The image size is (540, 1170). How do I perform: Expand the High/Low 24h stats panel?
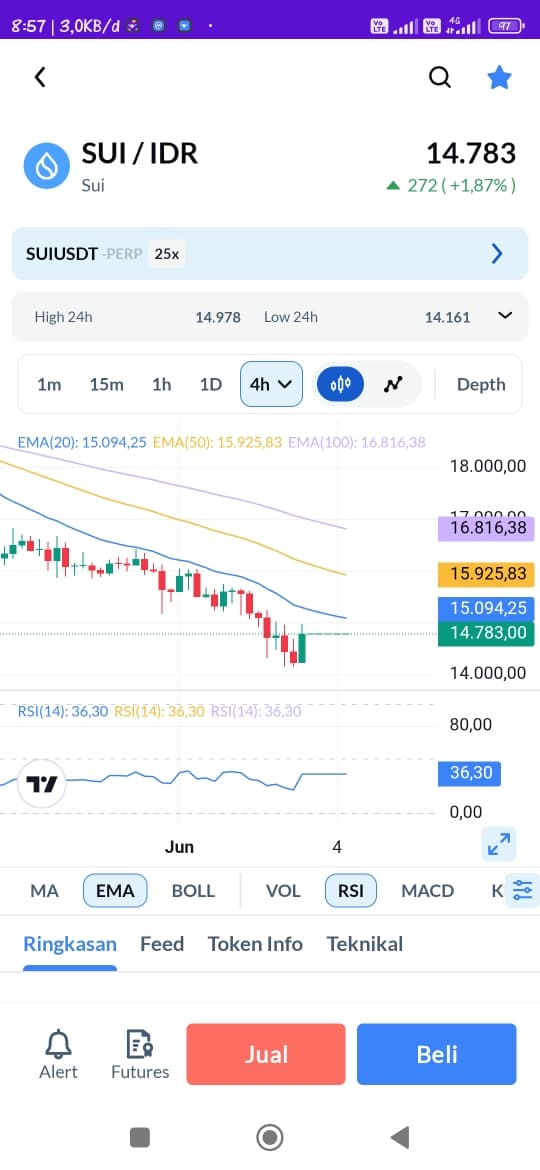tap(505, 316)
